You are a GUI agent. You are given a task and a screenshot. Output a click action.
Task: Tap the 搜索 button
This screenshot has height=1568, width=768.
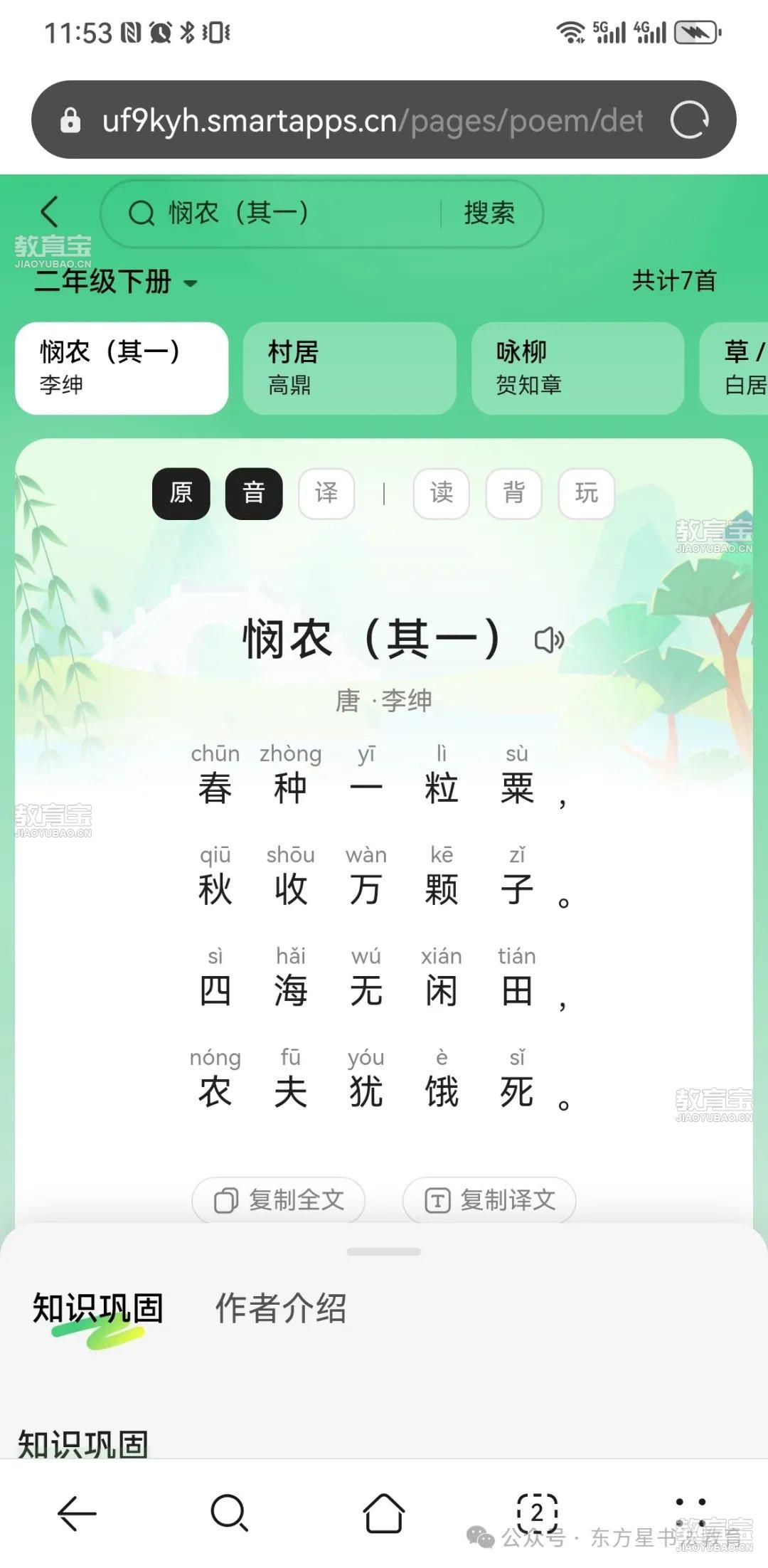pos(489,213)
